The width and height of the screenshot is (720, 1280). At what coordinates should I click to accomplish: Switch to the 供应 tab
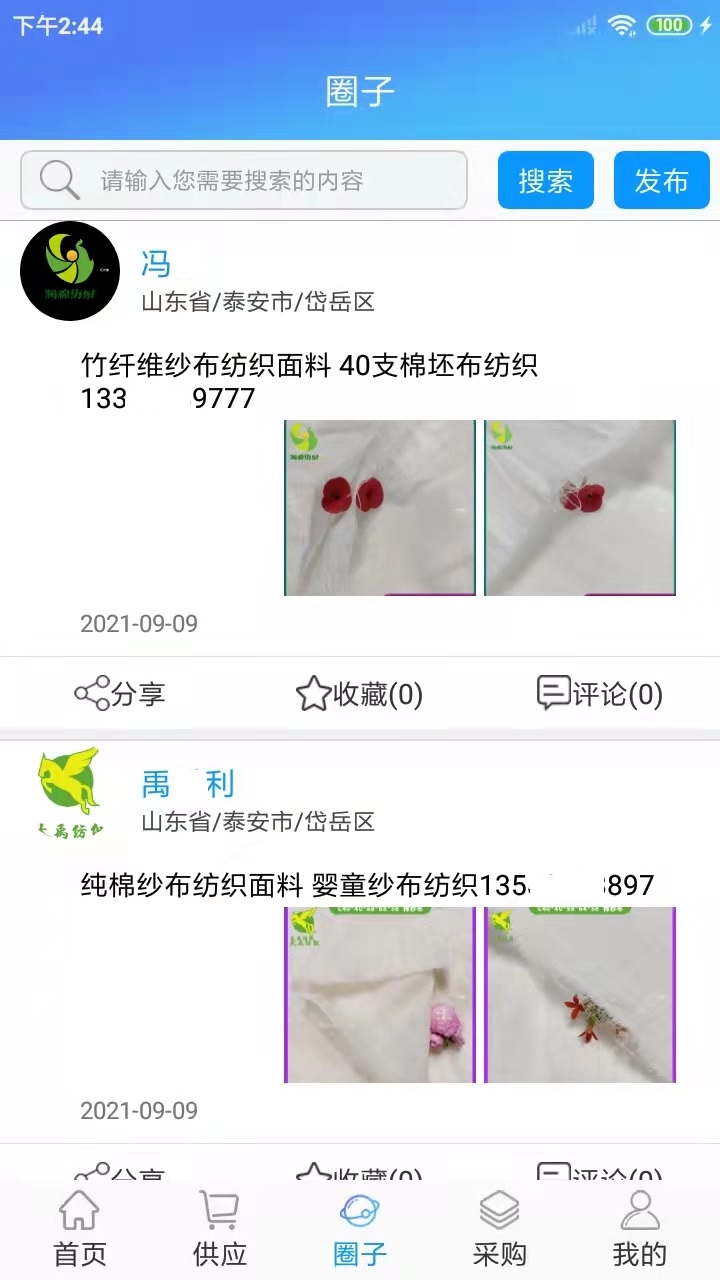point(220,1230)
